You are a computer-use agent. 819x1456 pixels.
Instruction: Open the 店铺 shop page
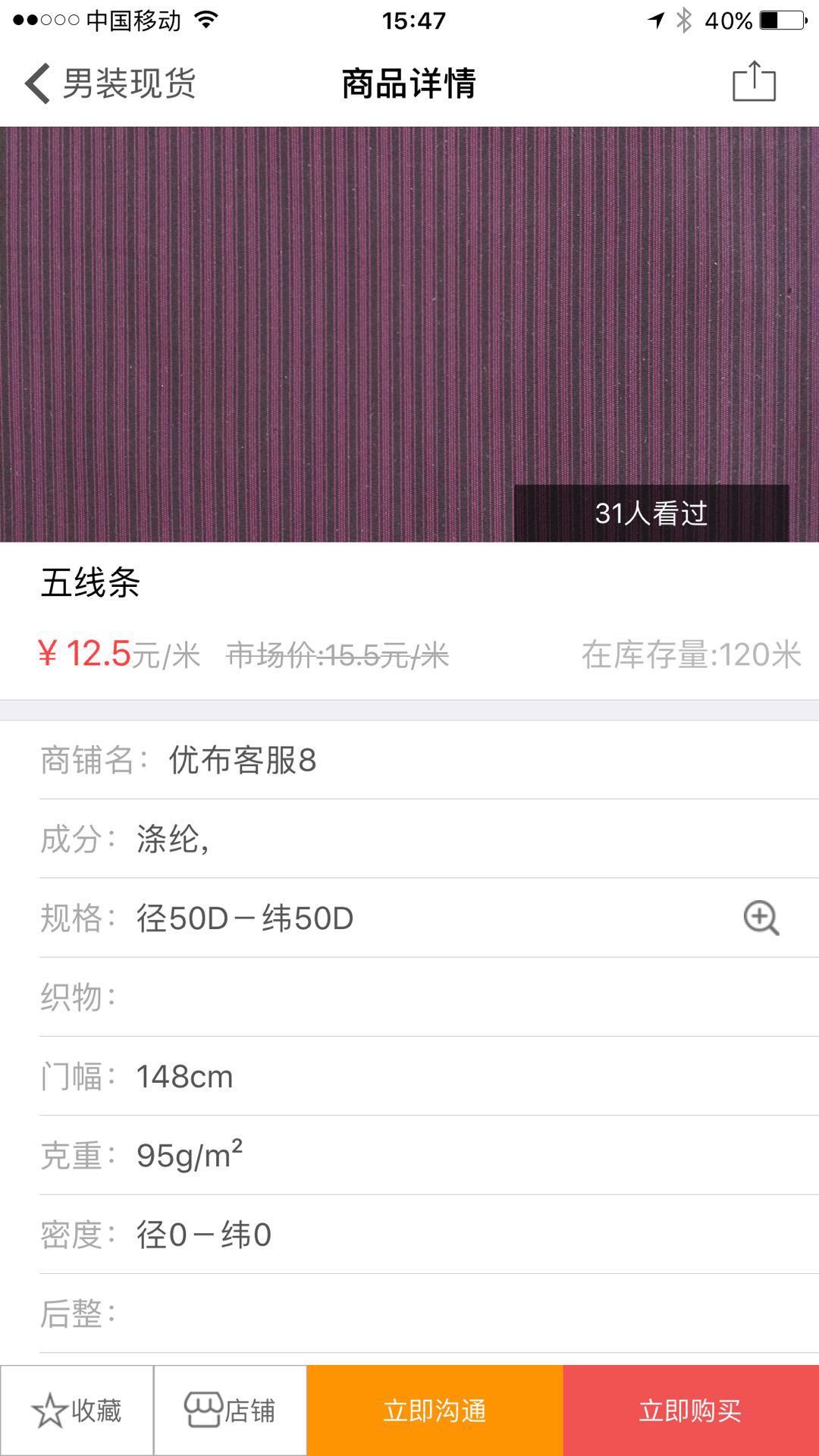point(230,1410)
